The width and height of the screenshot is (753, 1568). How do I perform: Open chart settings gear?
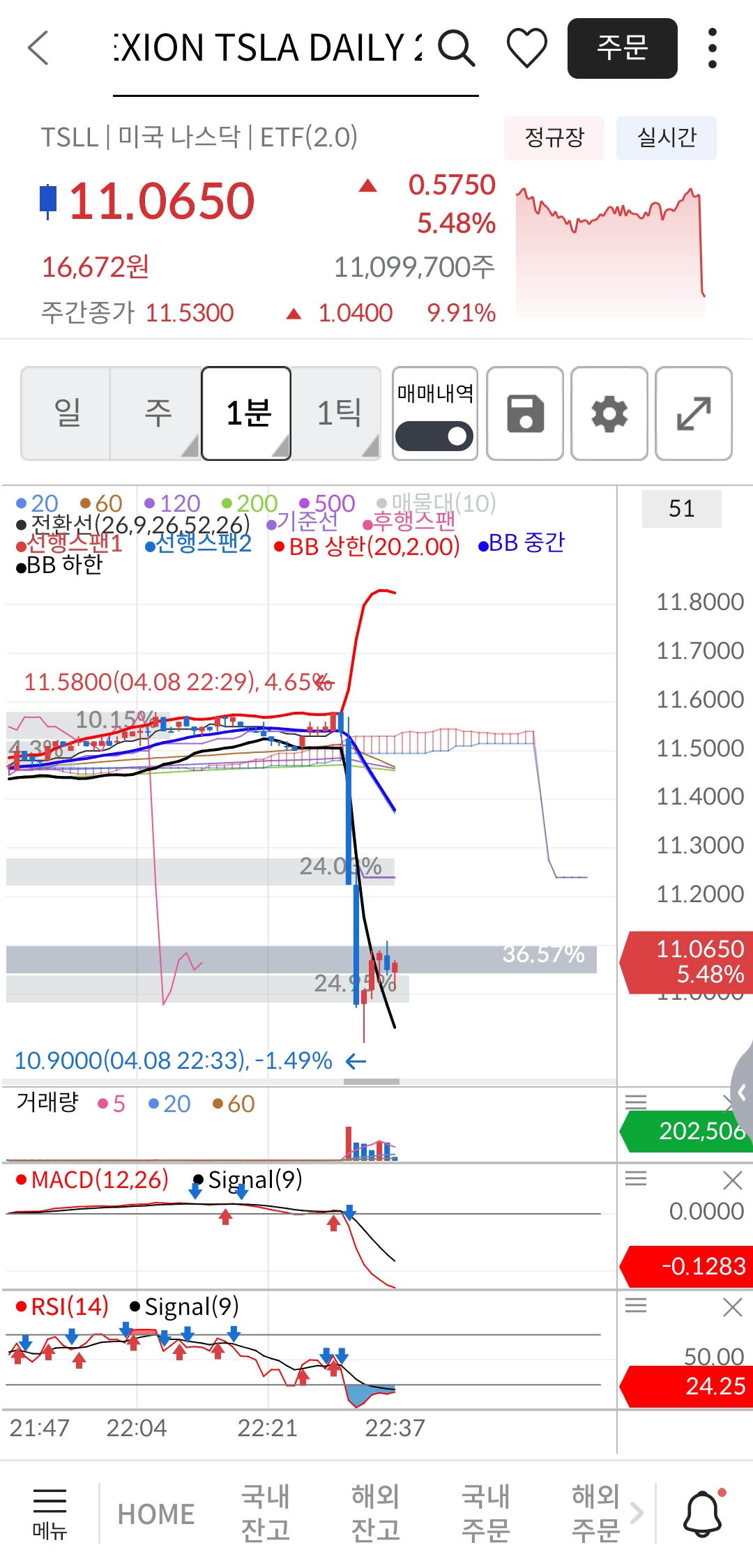click(x=609, y=413)
